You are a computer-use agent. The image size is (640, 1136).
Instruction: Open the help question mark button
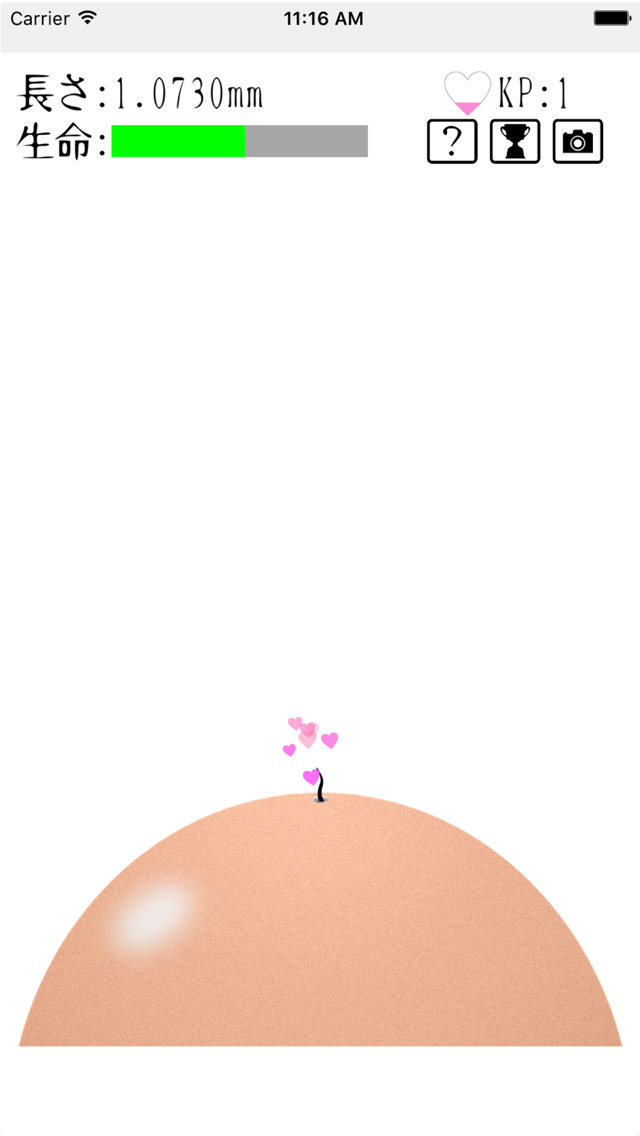click(452, 142)
